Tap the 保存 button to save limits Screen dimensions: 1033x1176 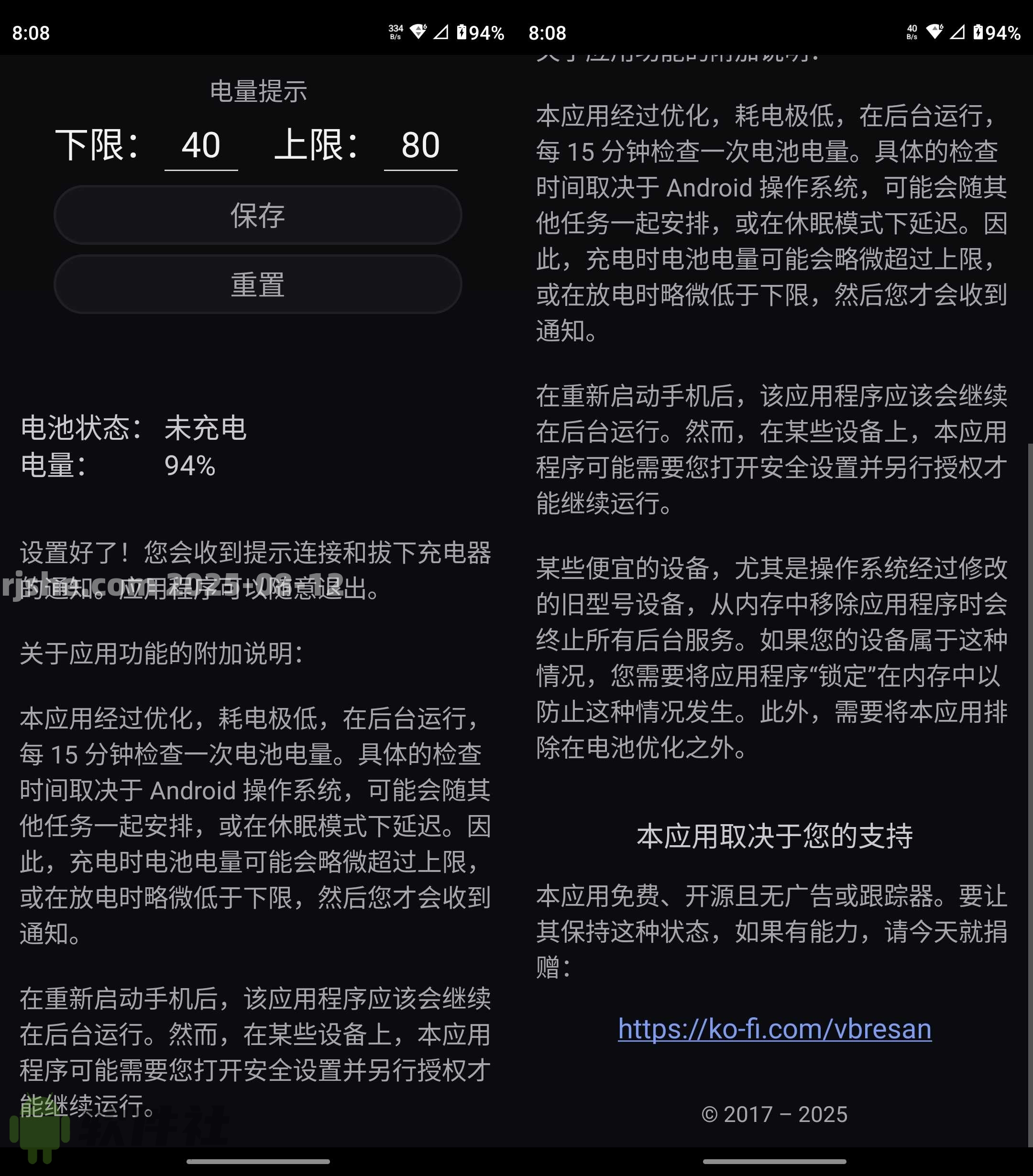click(x=258, y=215)
